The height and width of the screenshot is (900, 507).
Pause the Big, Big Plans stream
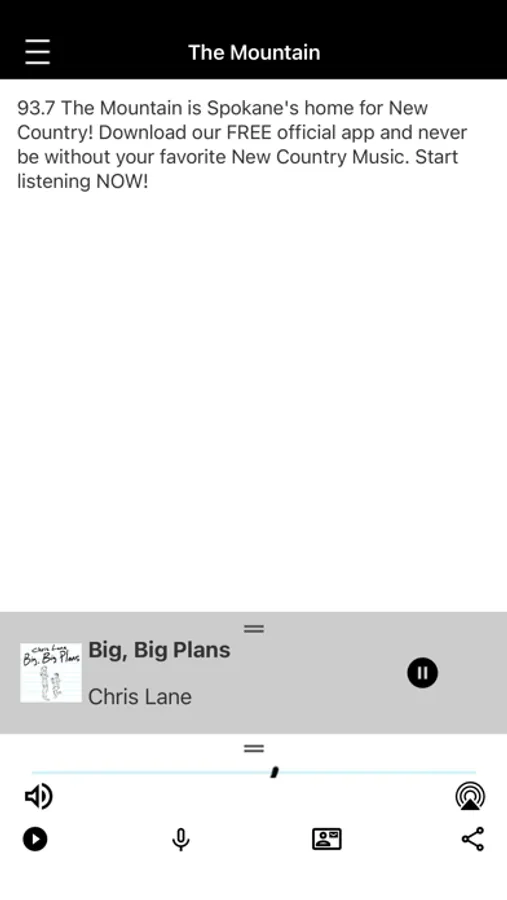pyautogui.click(x=423, y=673)
